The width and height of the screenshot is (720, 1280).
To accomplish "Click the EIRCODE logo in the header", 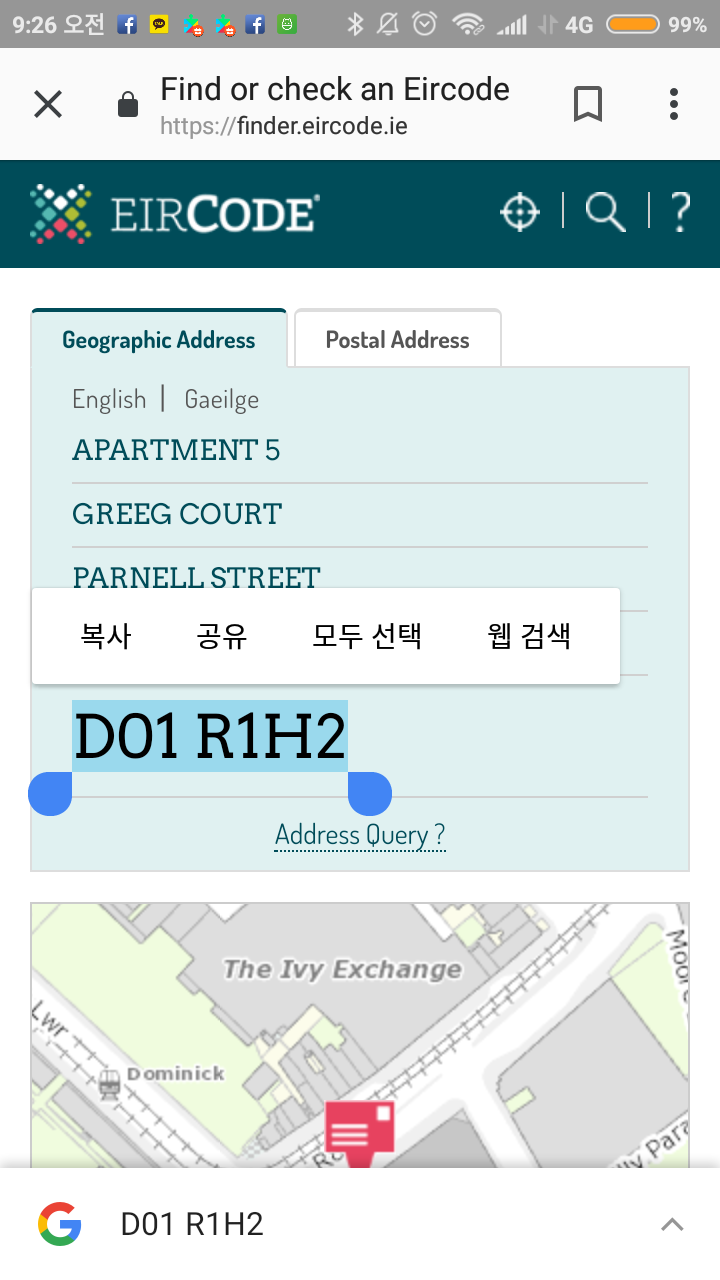I will click(173, 212).
